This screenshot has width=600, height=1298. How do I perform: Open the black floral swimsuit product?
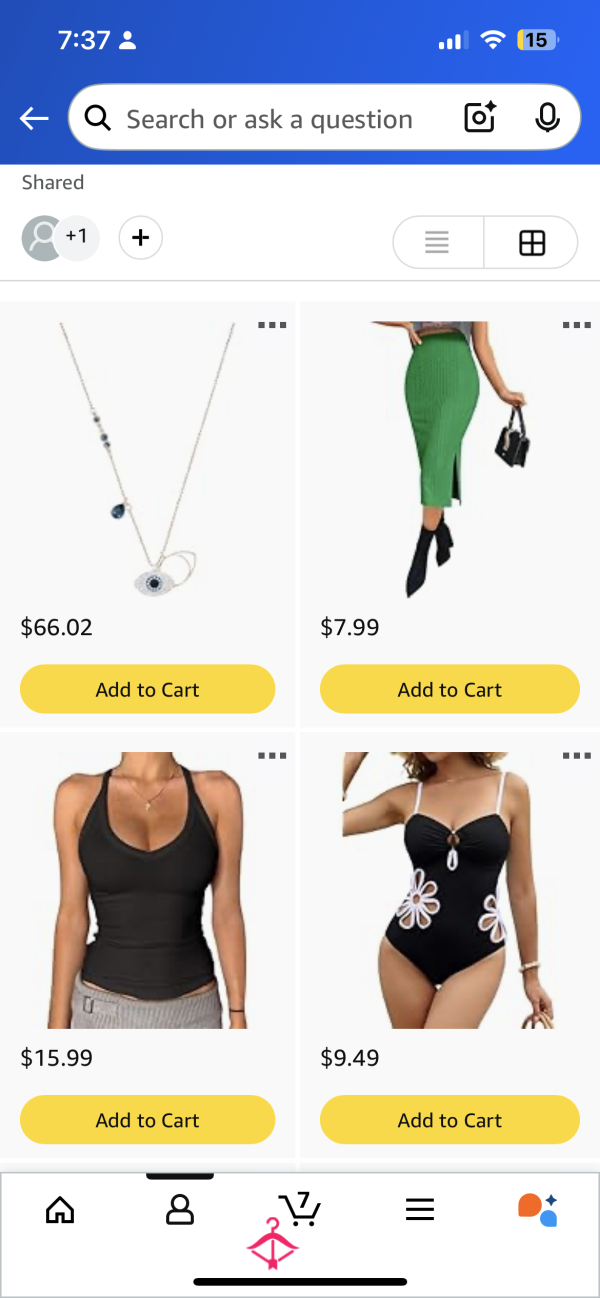point(448,890)
